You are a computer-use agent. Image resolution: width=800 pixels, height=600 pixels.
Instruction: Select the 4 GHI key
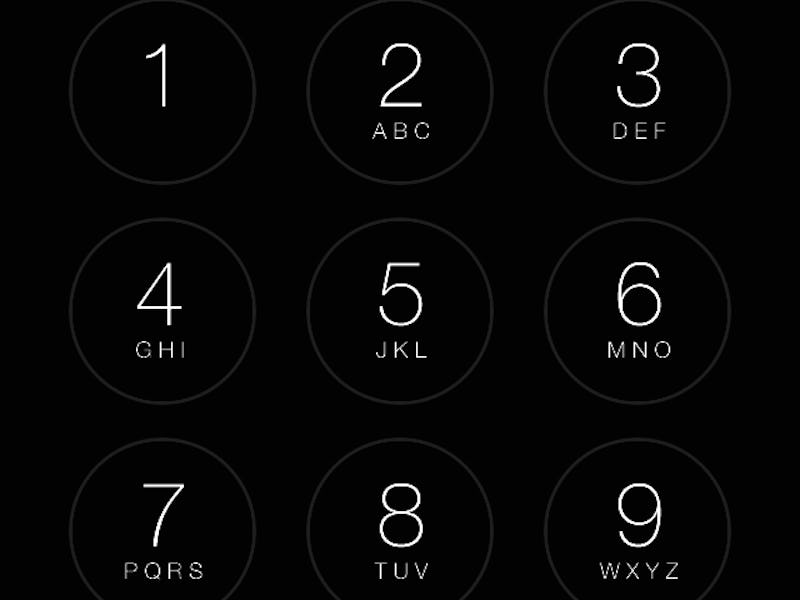click(162, 310)
